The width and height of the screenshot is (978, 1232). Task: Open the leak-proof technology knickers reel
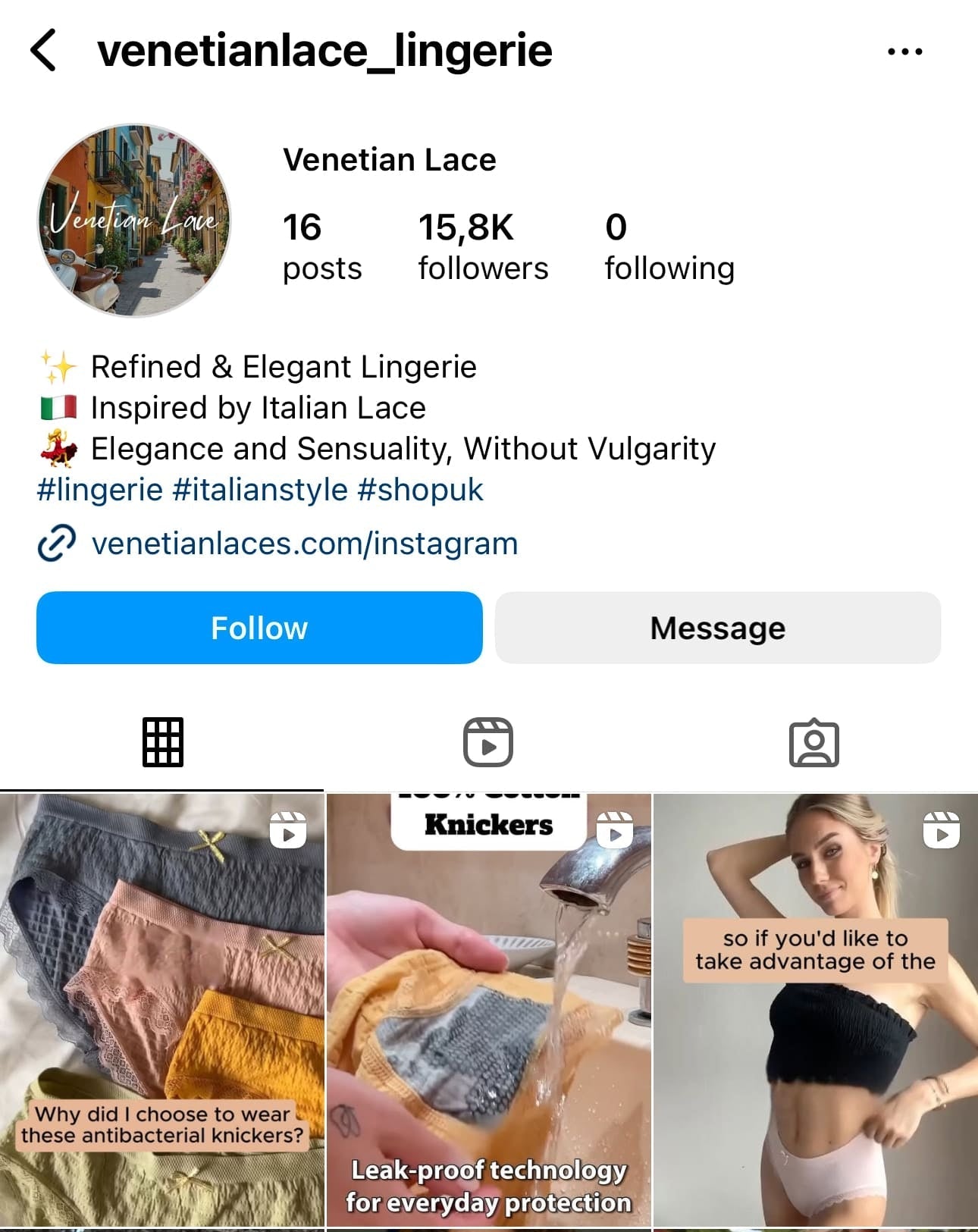[488, 1008]
